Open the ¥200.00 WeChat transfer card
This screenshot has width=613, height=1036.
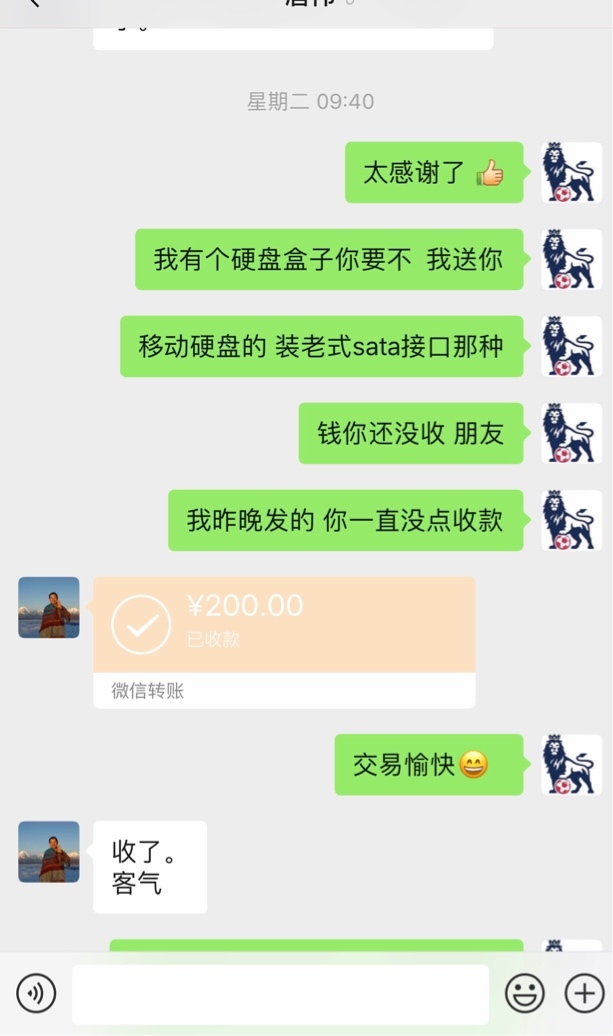[284, 642]
